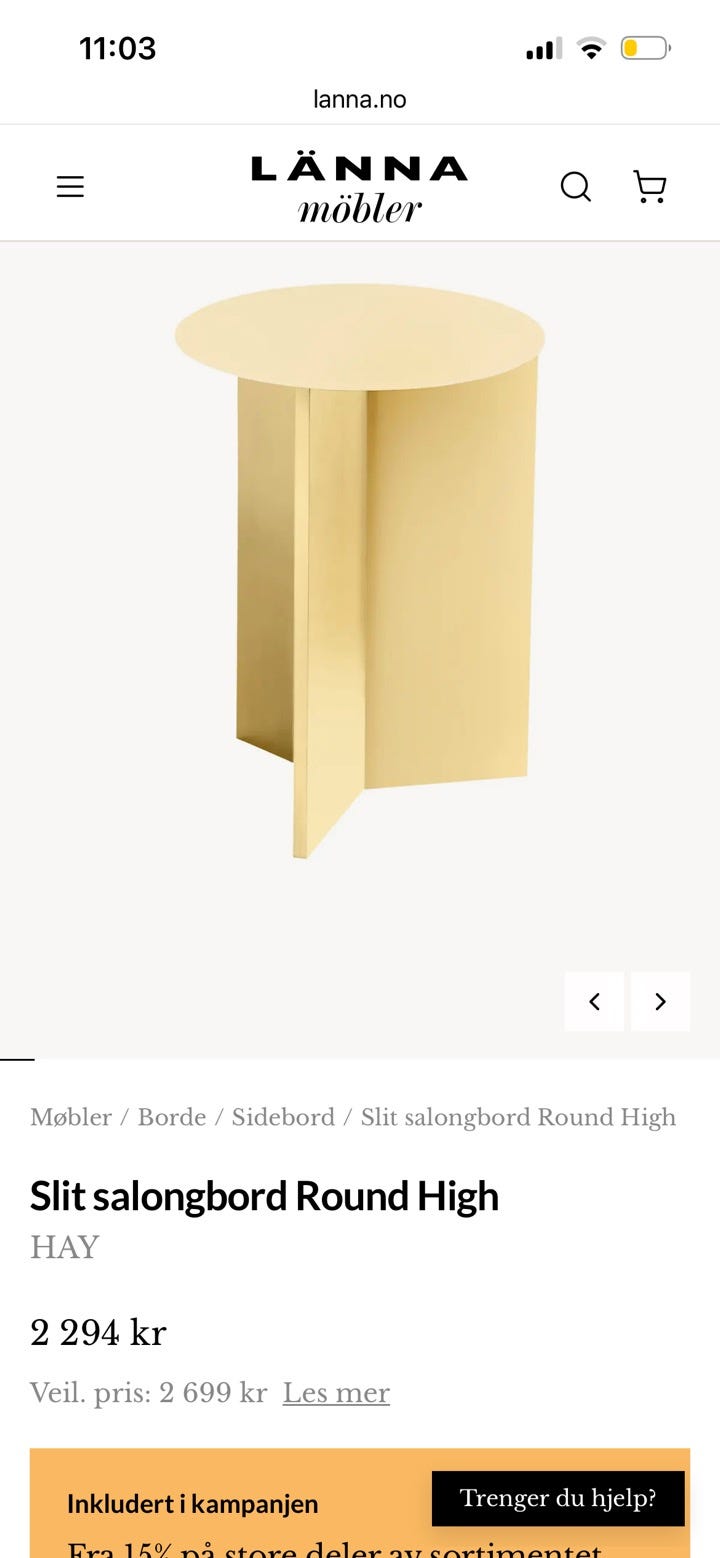
Task: Open the Trenger du hjelp? chat
Action: point(558,1498)
